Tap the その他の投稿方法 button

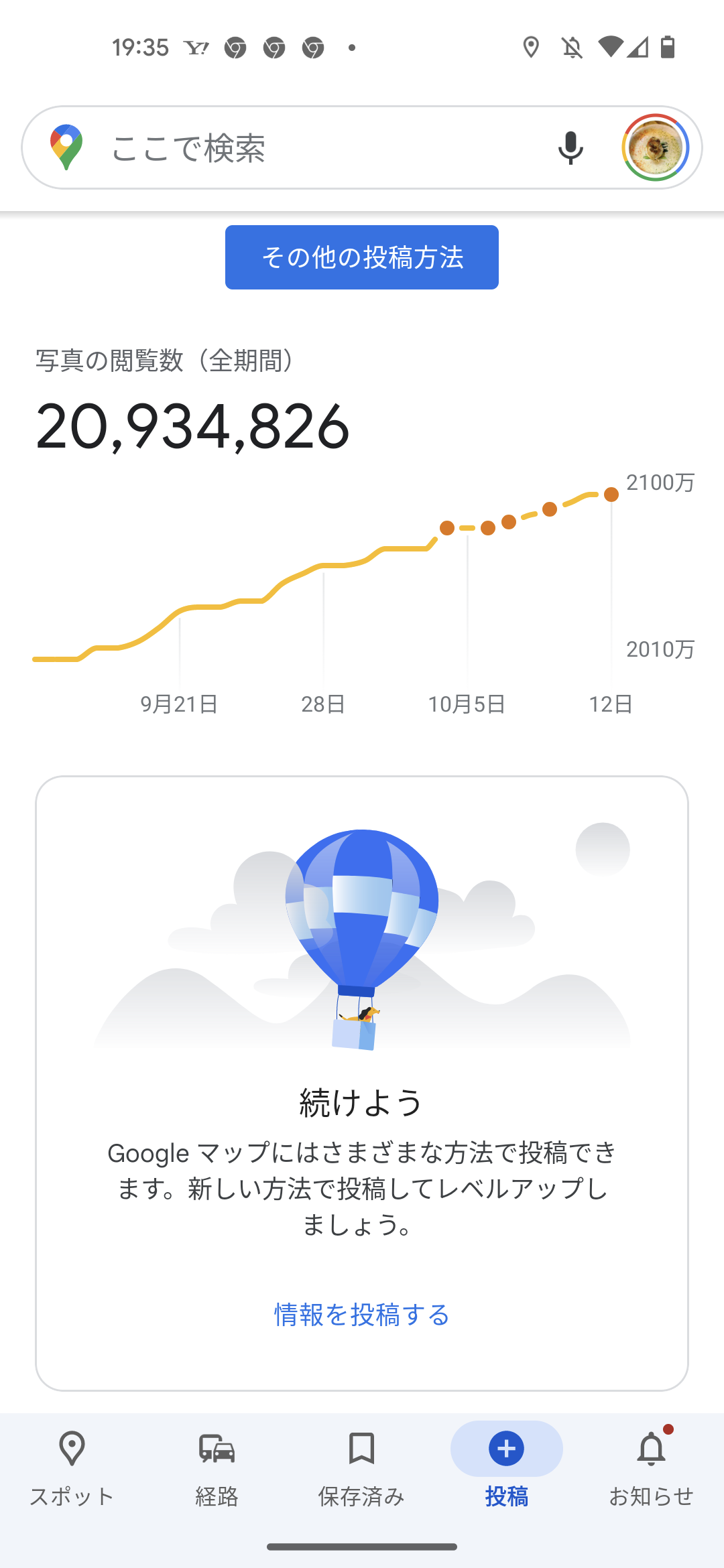coord(362,257)
